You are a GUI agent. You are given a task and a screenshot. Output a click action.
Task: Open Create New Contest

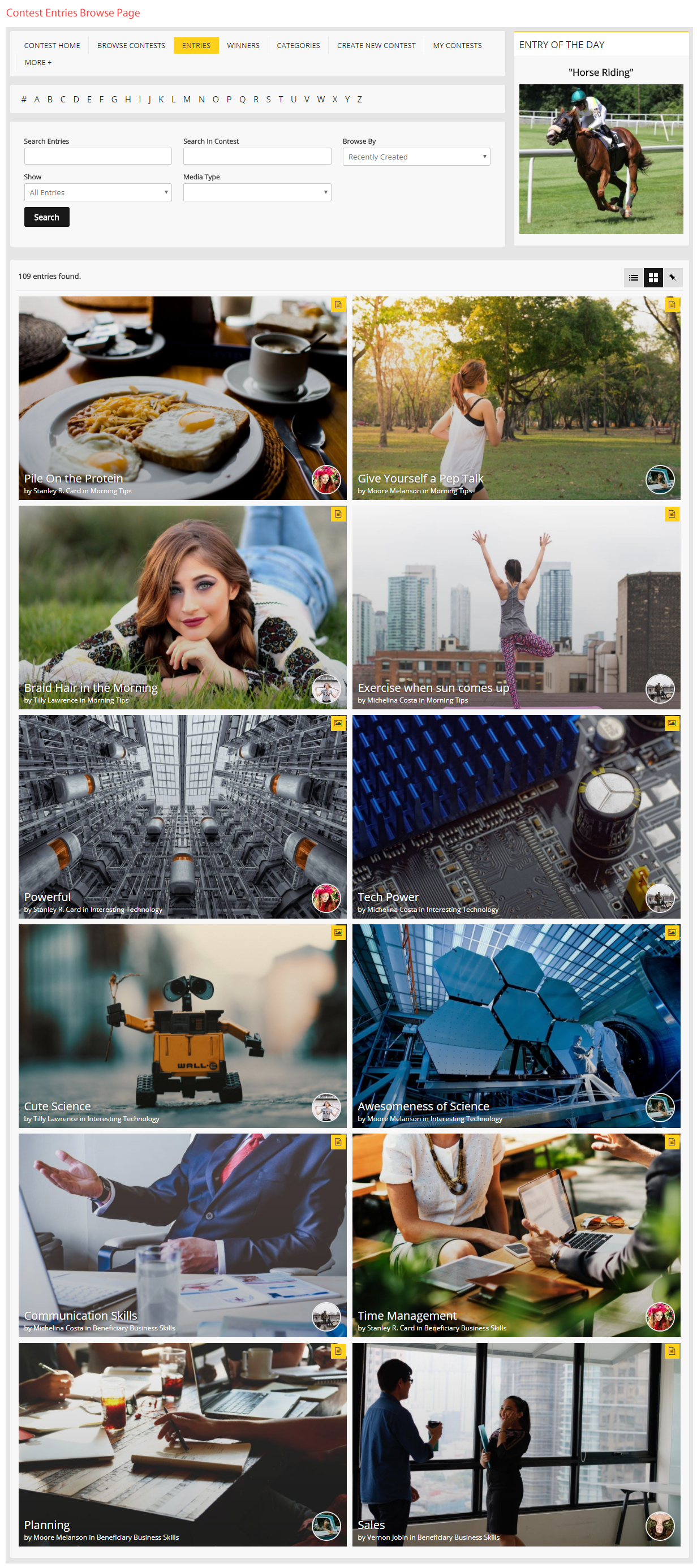point(376,46)
